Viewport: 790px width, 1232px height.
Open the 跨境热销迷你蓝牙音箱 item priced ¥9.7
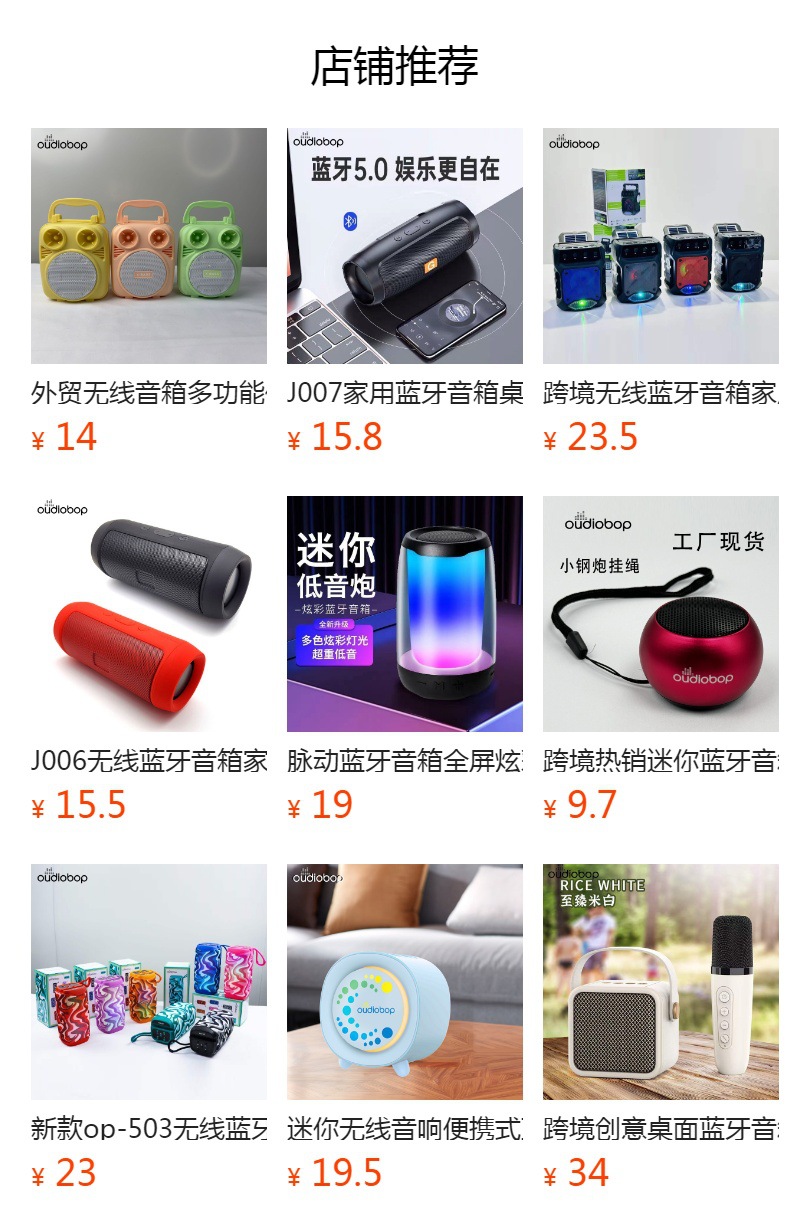[x=661, y=660]
